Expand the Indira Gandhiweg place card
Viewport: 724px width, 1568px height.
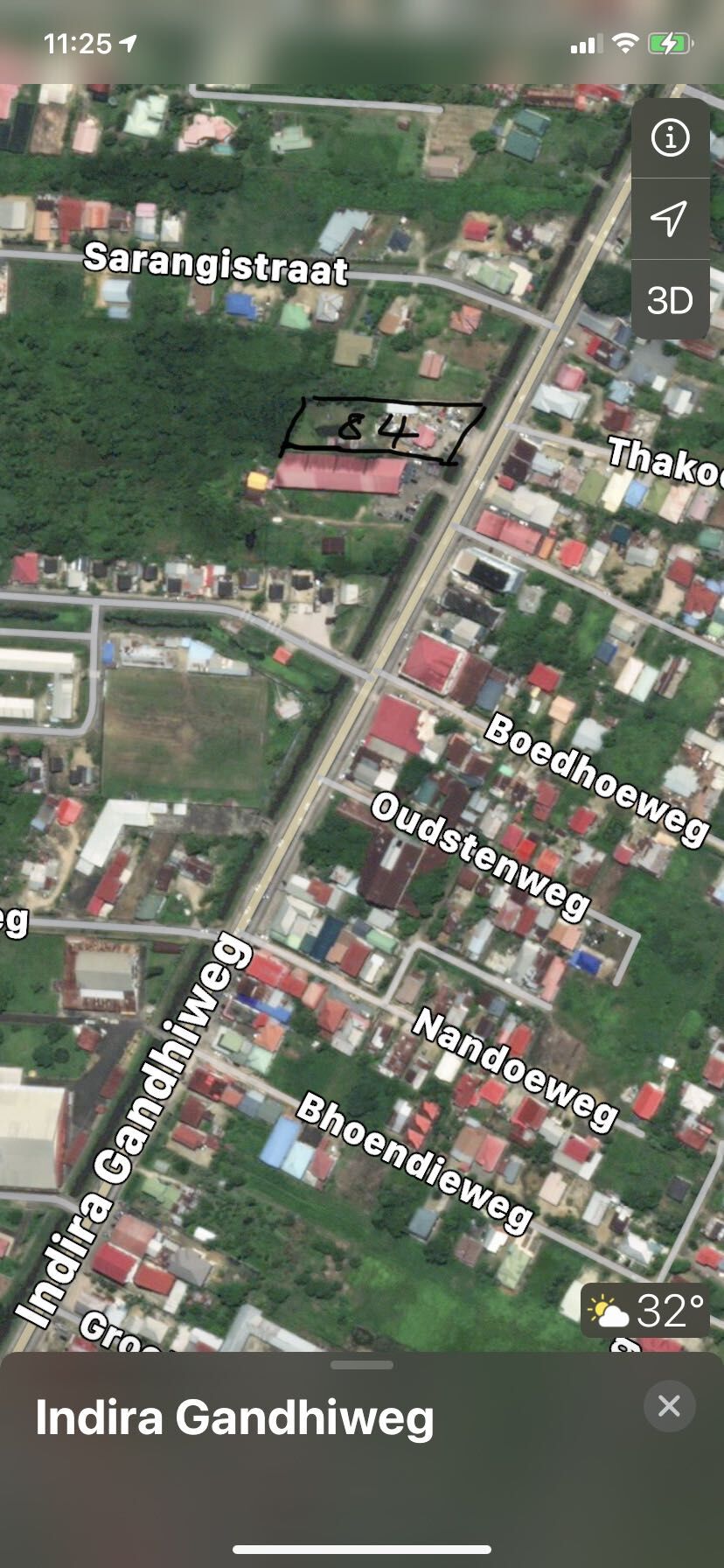point(362,1365)
